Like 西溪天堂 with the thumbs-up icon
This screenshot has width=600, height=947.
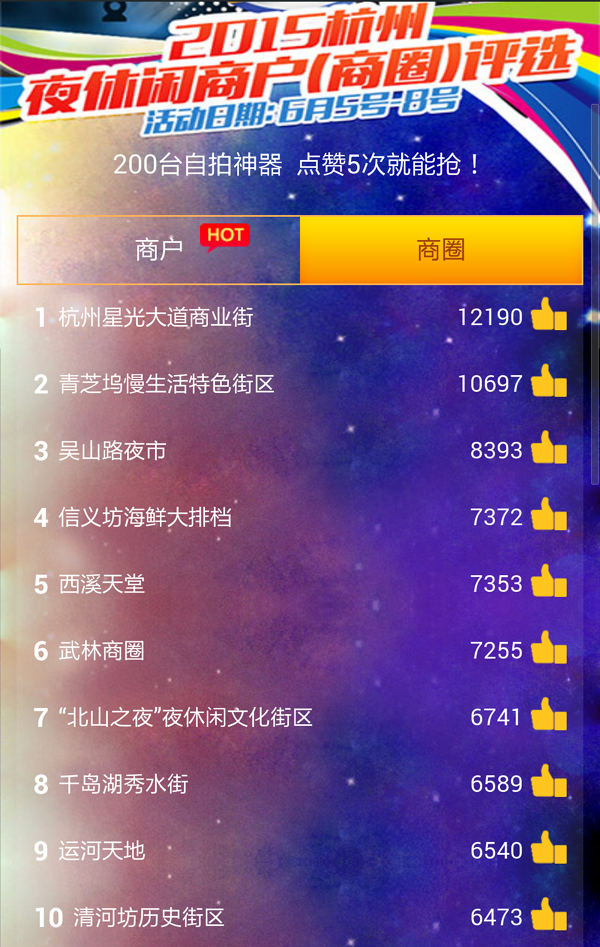[x=549, y=583]
